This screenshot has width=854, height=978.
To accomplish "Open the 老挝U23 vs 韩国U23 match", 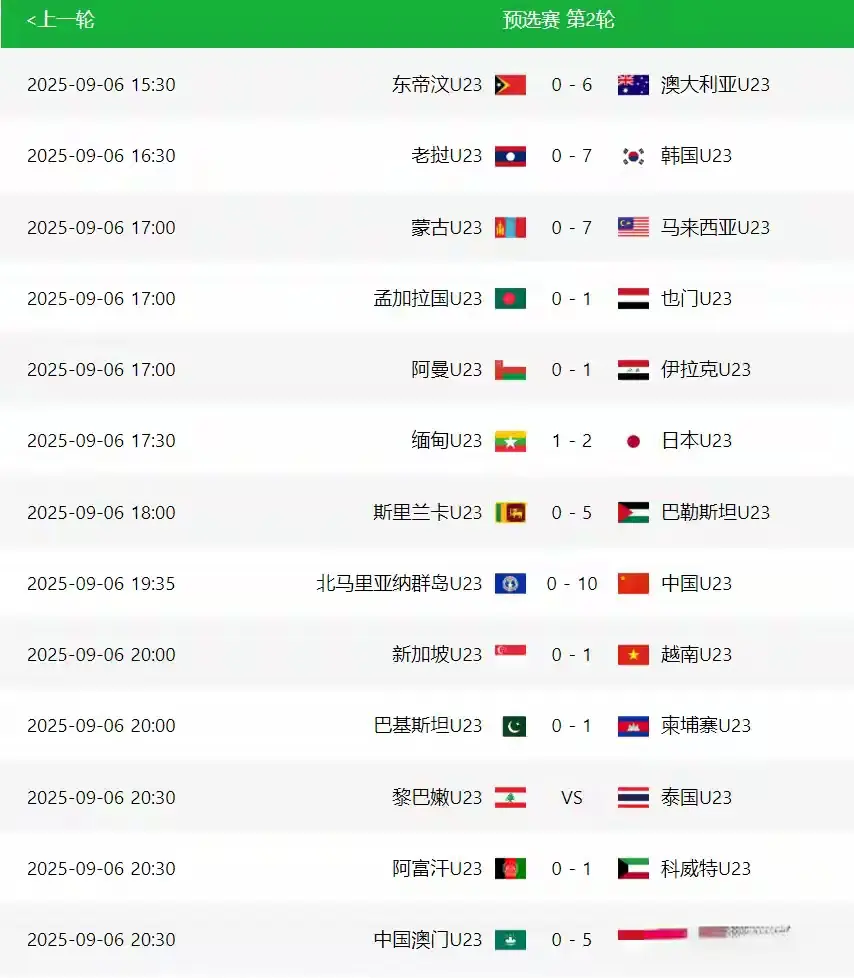I will (x=571, y=156).
